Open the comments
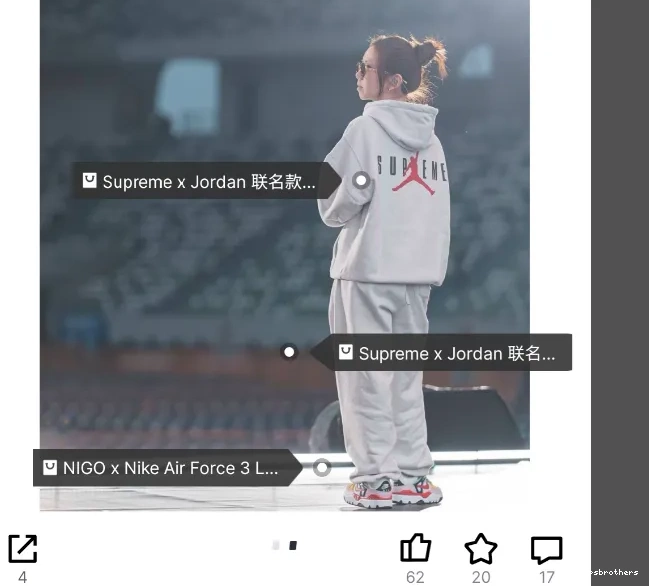 546,549
